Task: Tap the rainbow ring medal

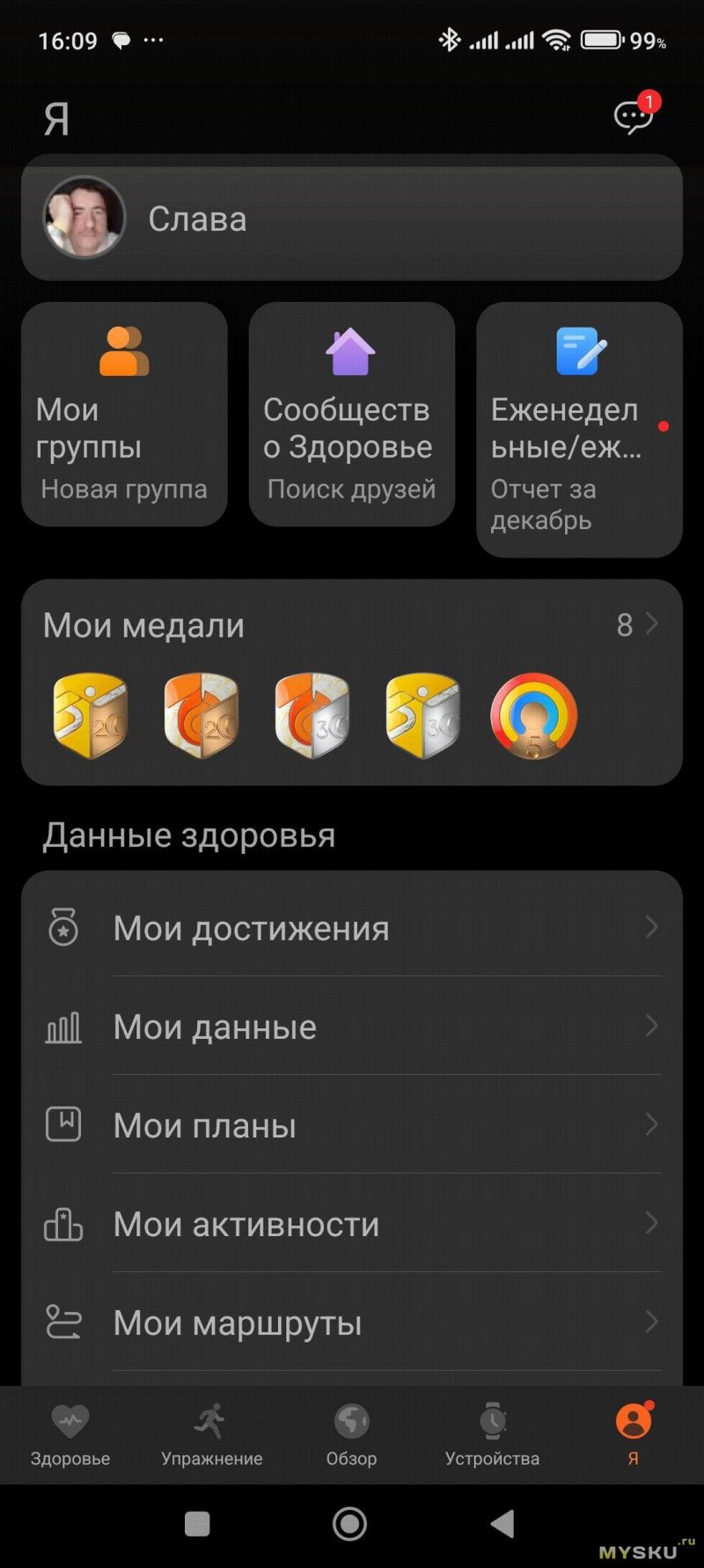Action: point(533,717)
